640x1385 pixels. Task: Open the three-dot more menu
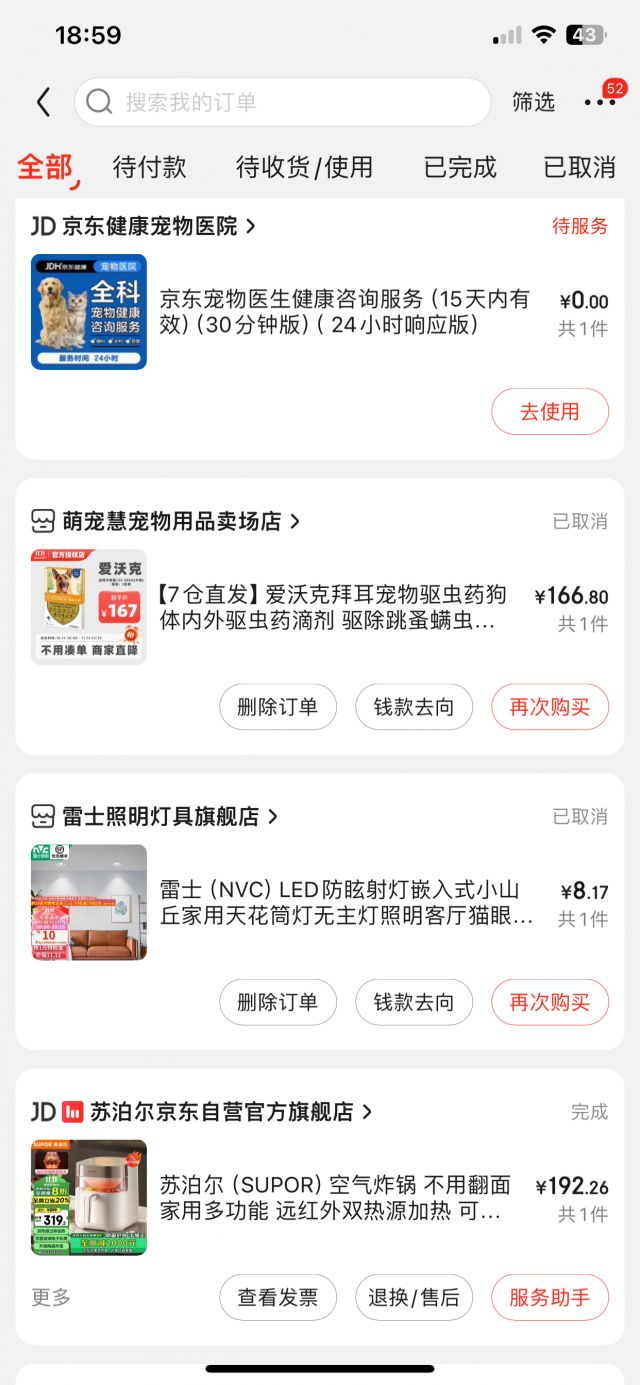pyautogui.click(x=599, y=102)
